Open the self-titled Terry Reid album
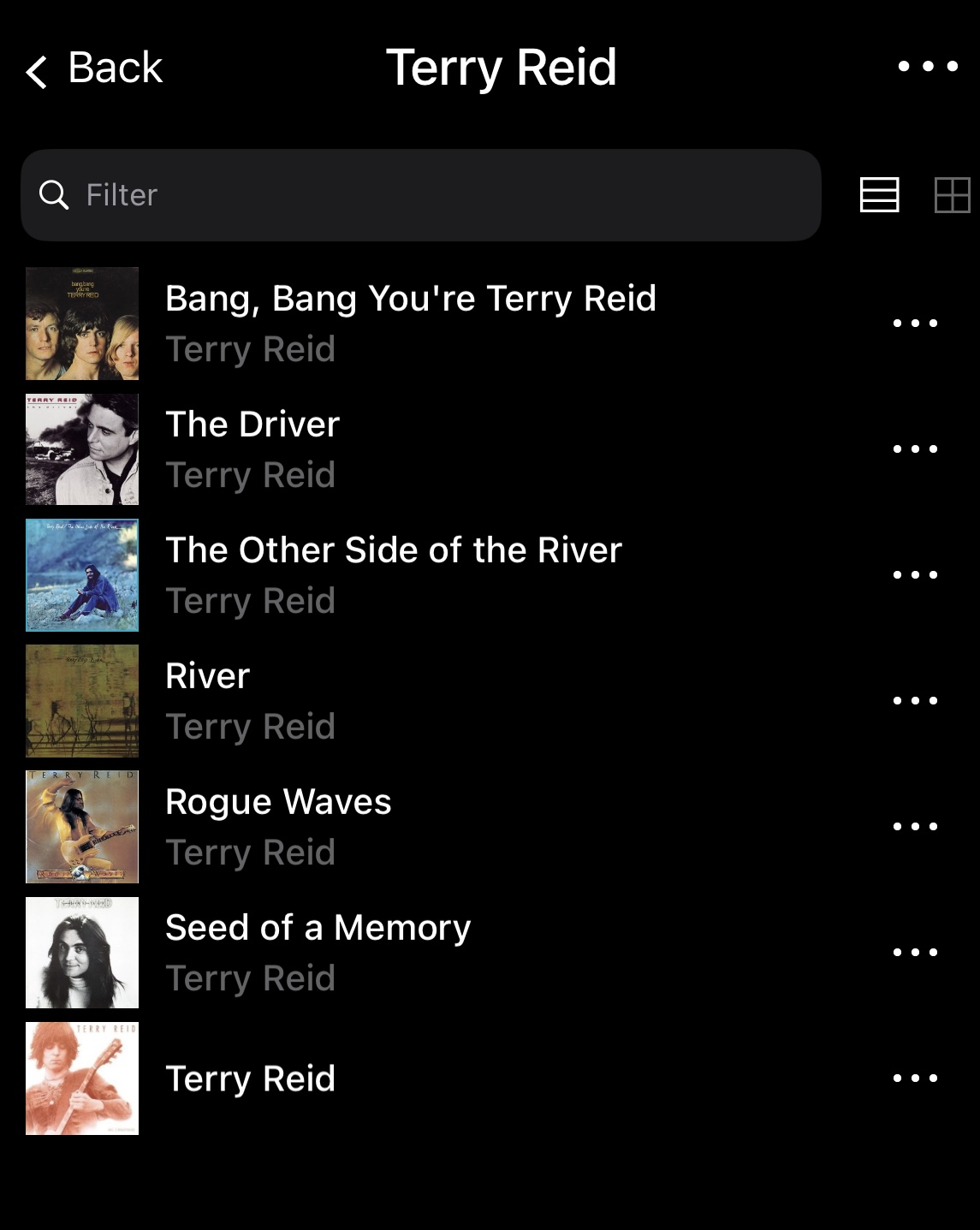 (250, 1078)
